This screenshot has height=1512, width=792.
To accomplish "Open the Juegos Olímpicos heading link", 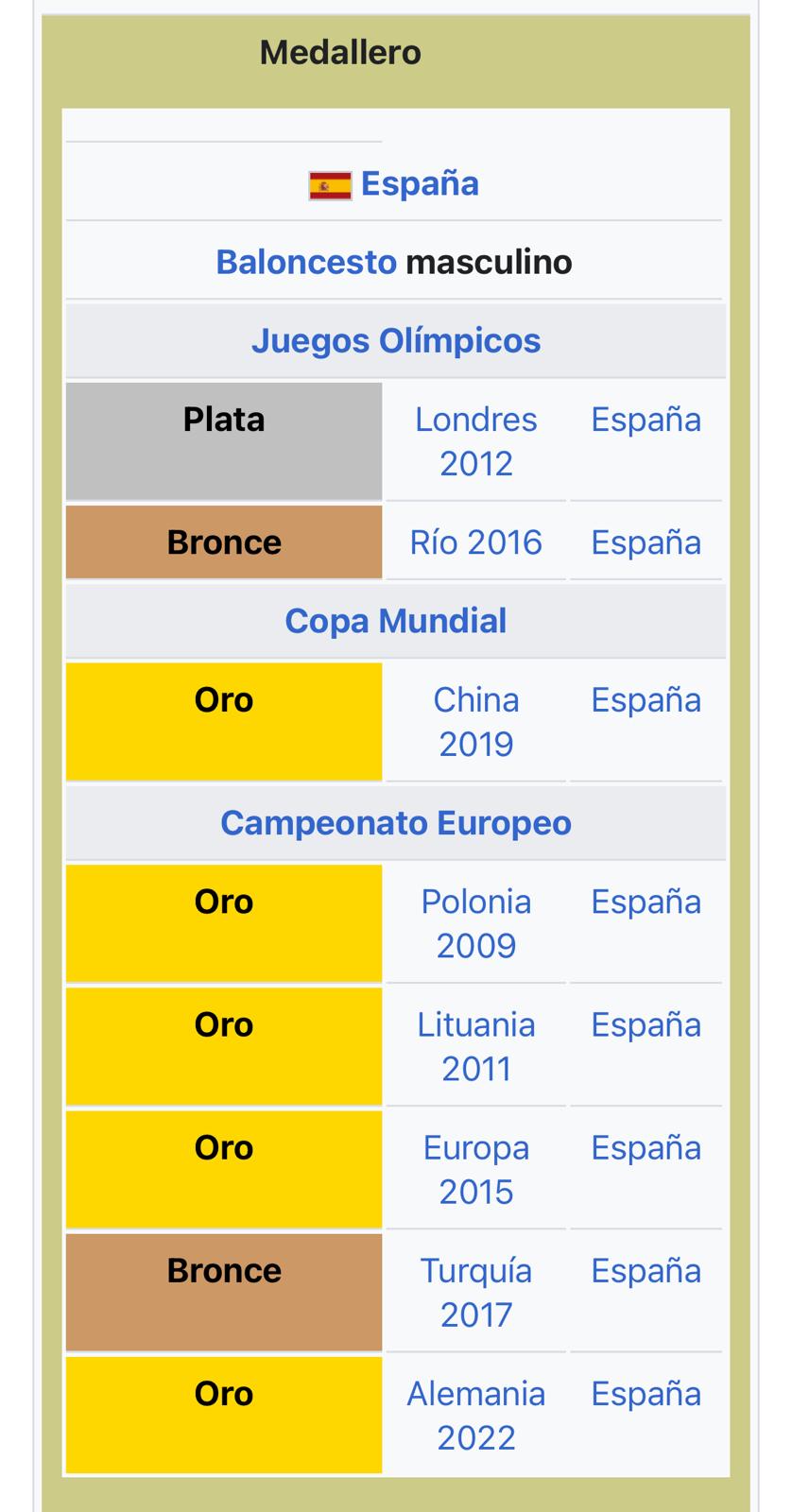I will click(396, 340).
